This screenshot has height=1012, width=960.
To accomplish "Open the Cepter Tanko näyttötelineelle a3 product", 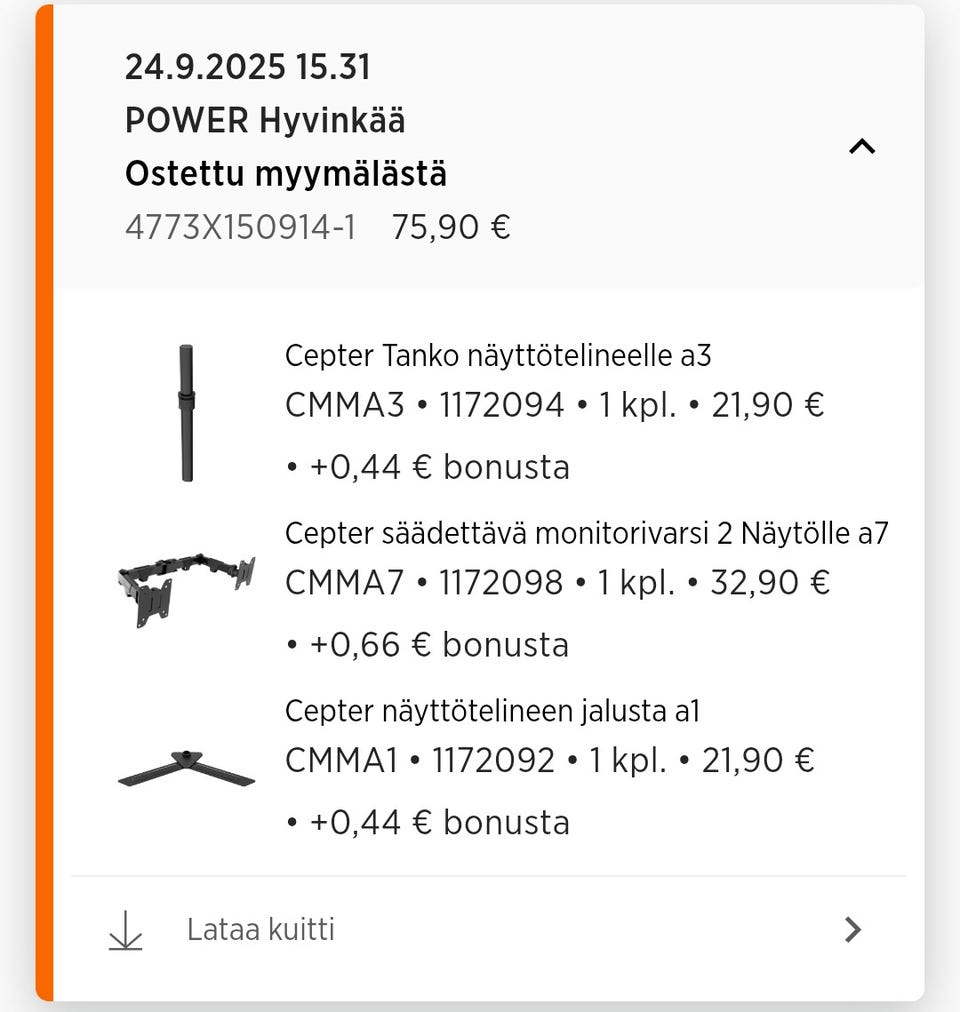I will 498,355.
